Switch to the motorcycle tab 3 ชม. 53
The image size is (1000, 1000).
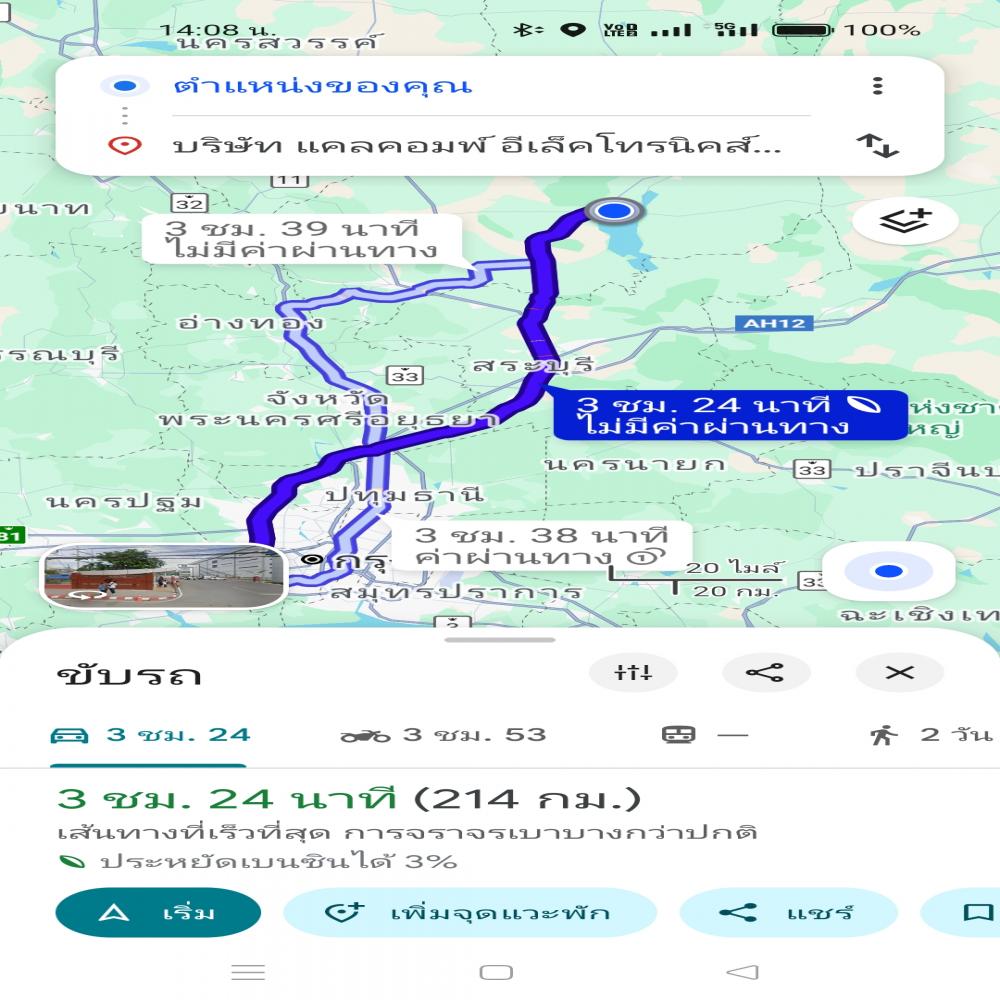[444, 735]
